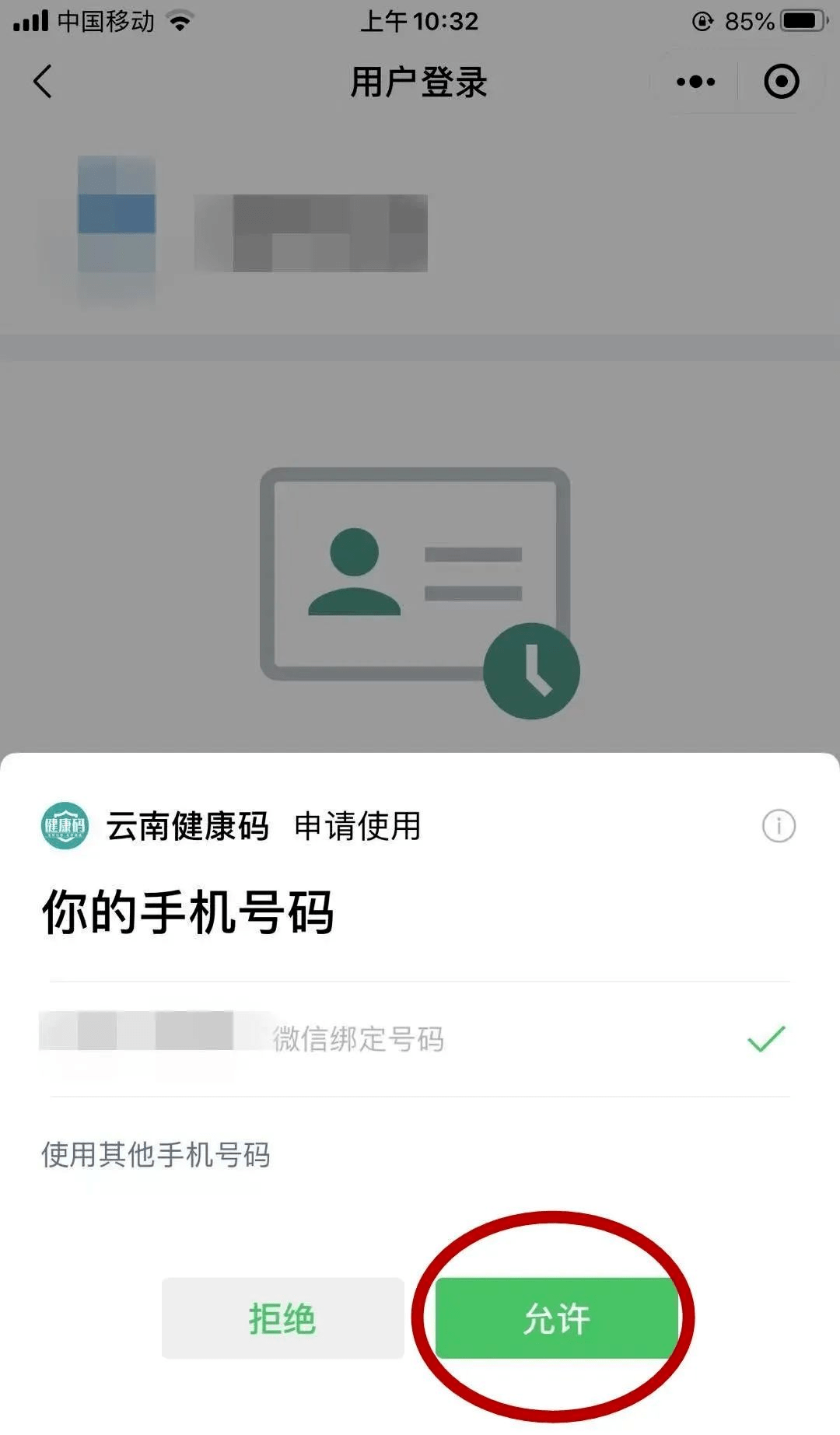
Task: Tap the blurred user account row
Action: click(311, 226)
